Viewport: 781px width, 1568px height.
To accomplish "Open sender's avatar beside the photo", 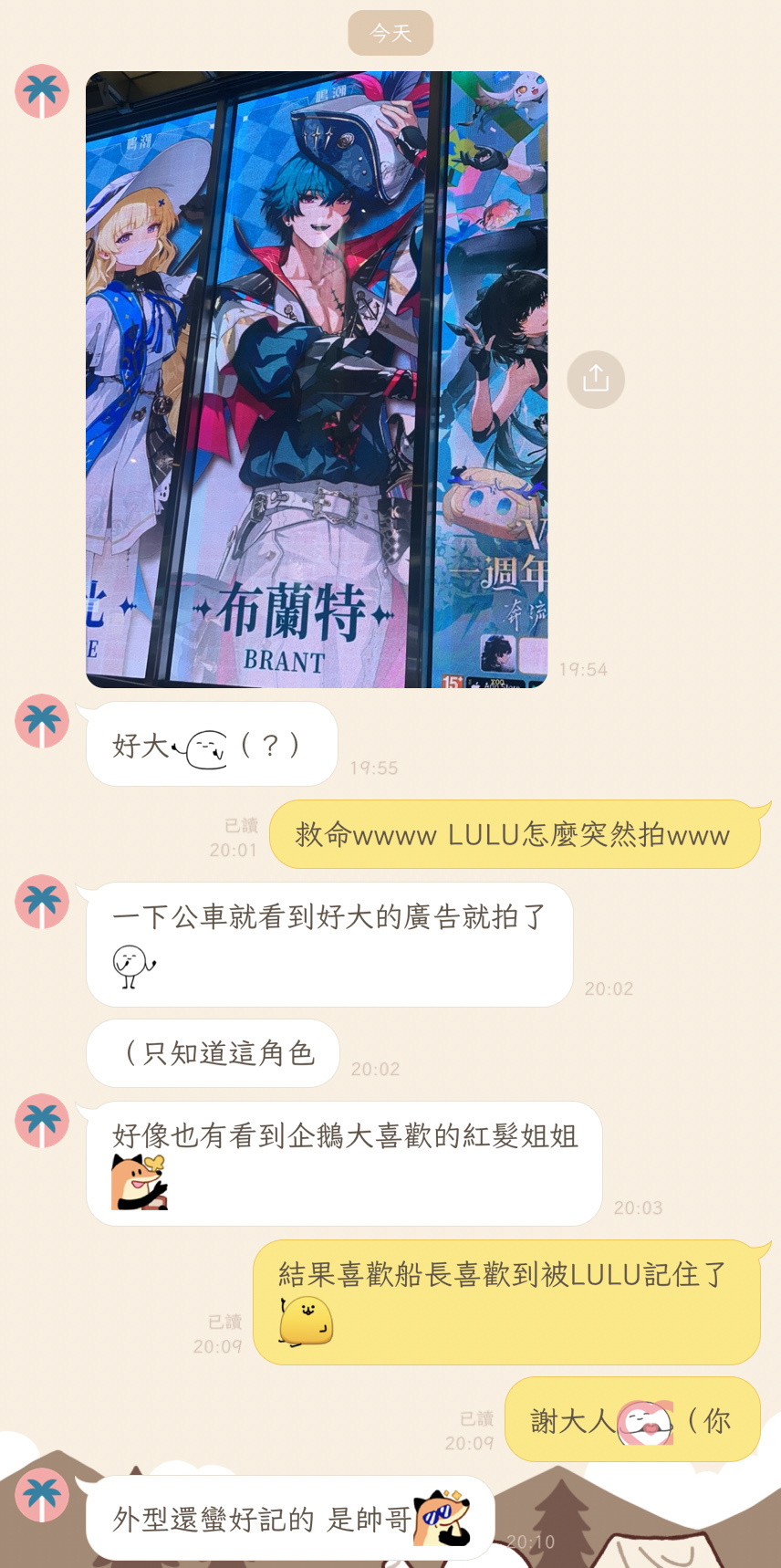I will click(42, 91).
